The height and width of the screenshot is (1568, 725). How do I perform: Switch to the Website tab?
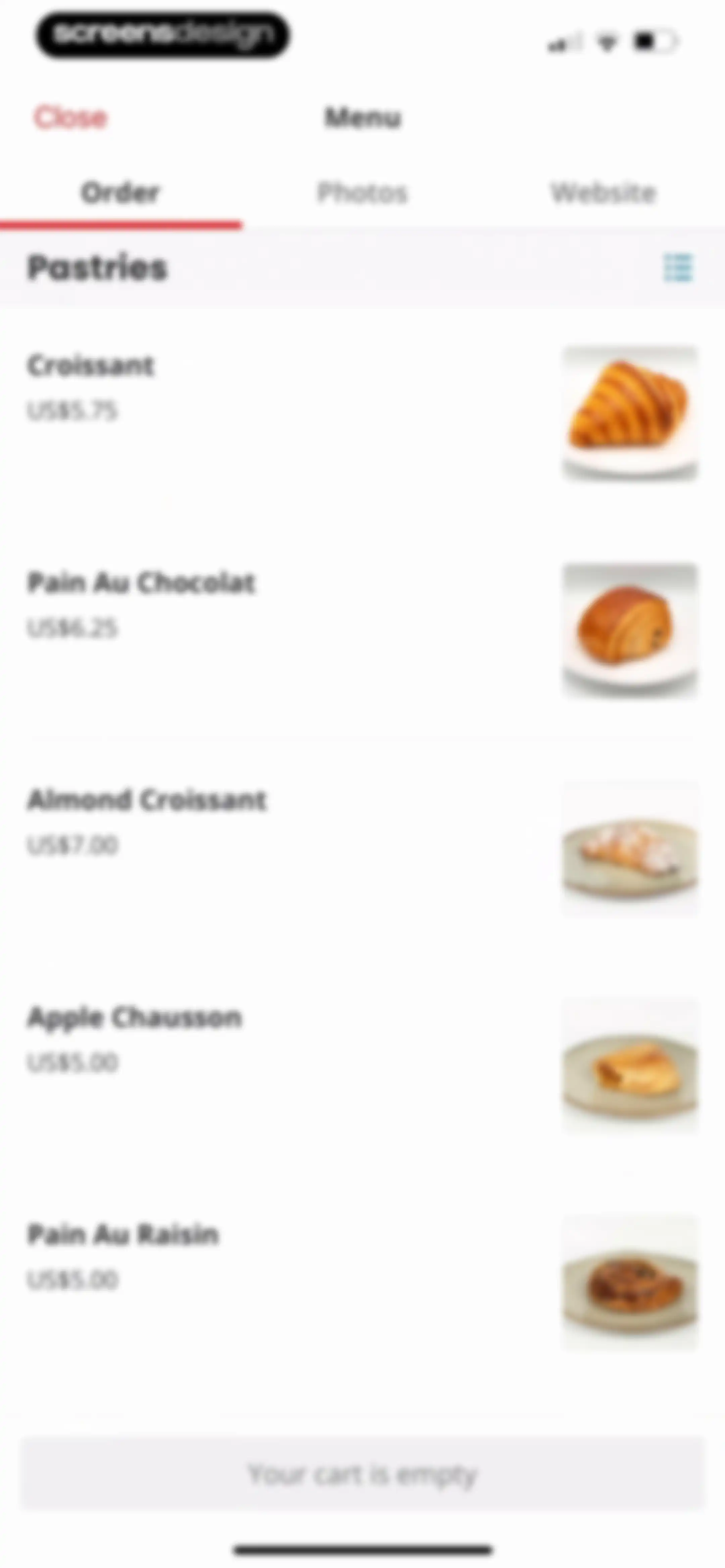tap(603, 193)
